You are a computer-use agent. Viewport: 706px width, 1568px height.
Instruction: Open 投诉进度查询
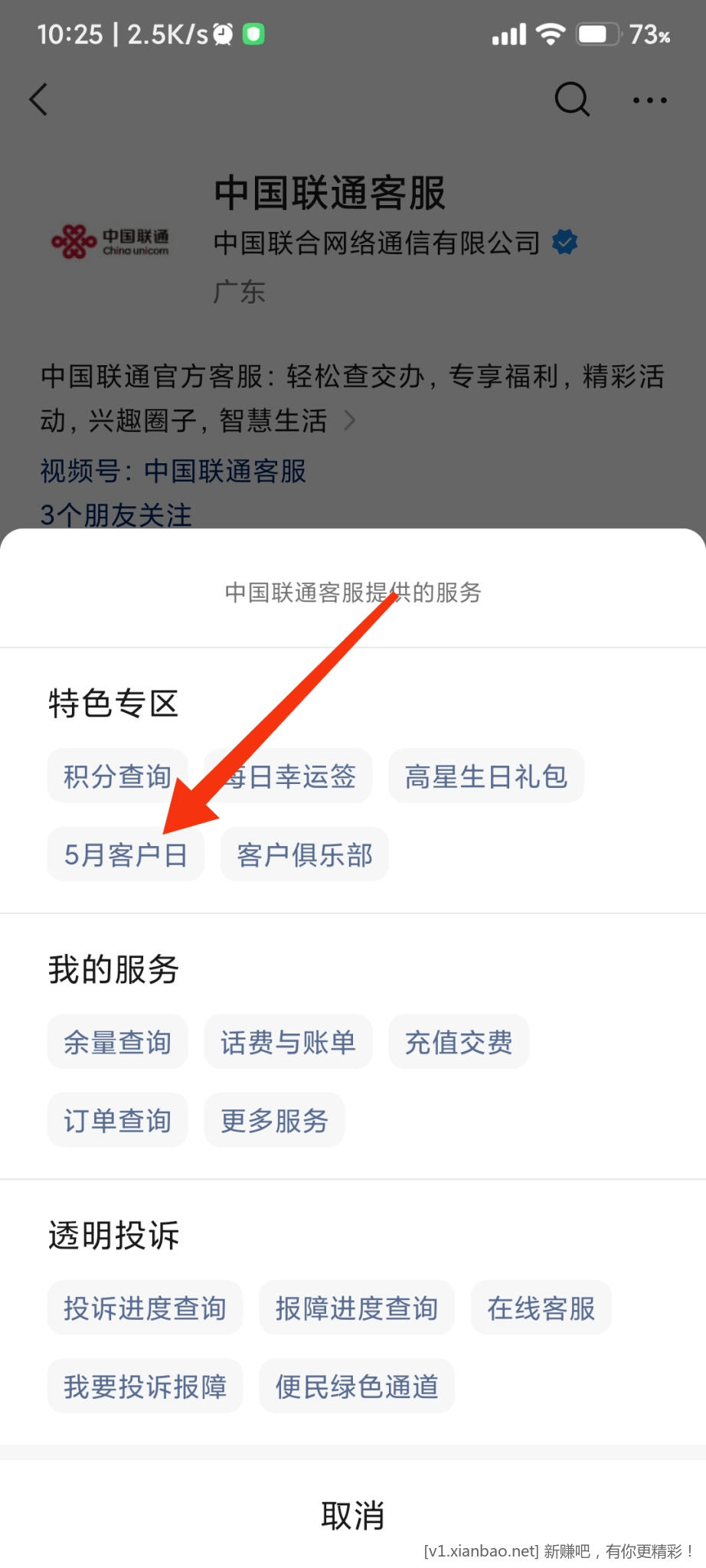[145, 1308]
